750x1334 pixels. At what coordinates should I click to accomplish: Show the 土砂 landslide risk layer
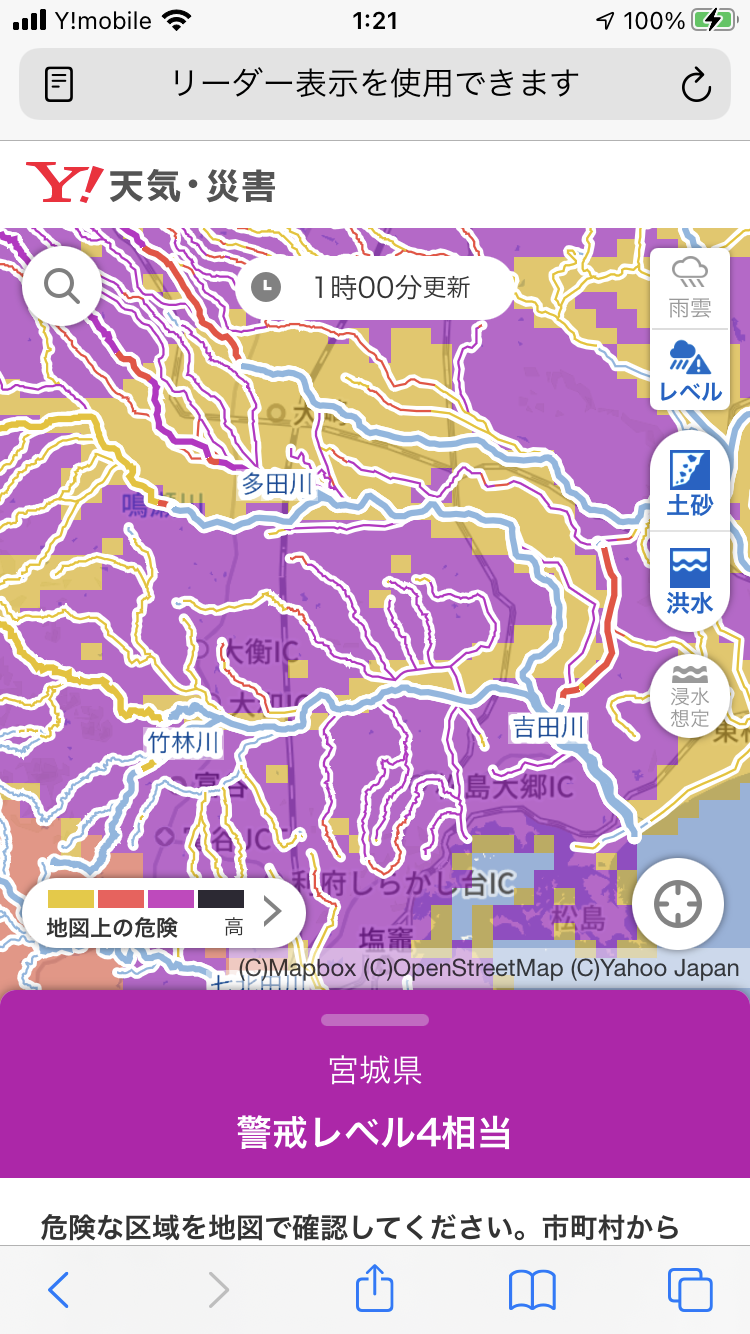(x=690, y=483)
